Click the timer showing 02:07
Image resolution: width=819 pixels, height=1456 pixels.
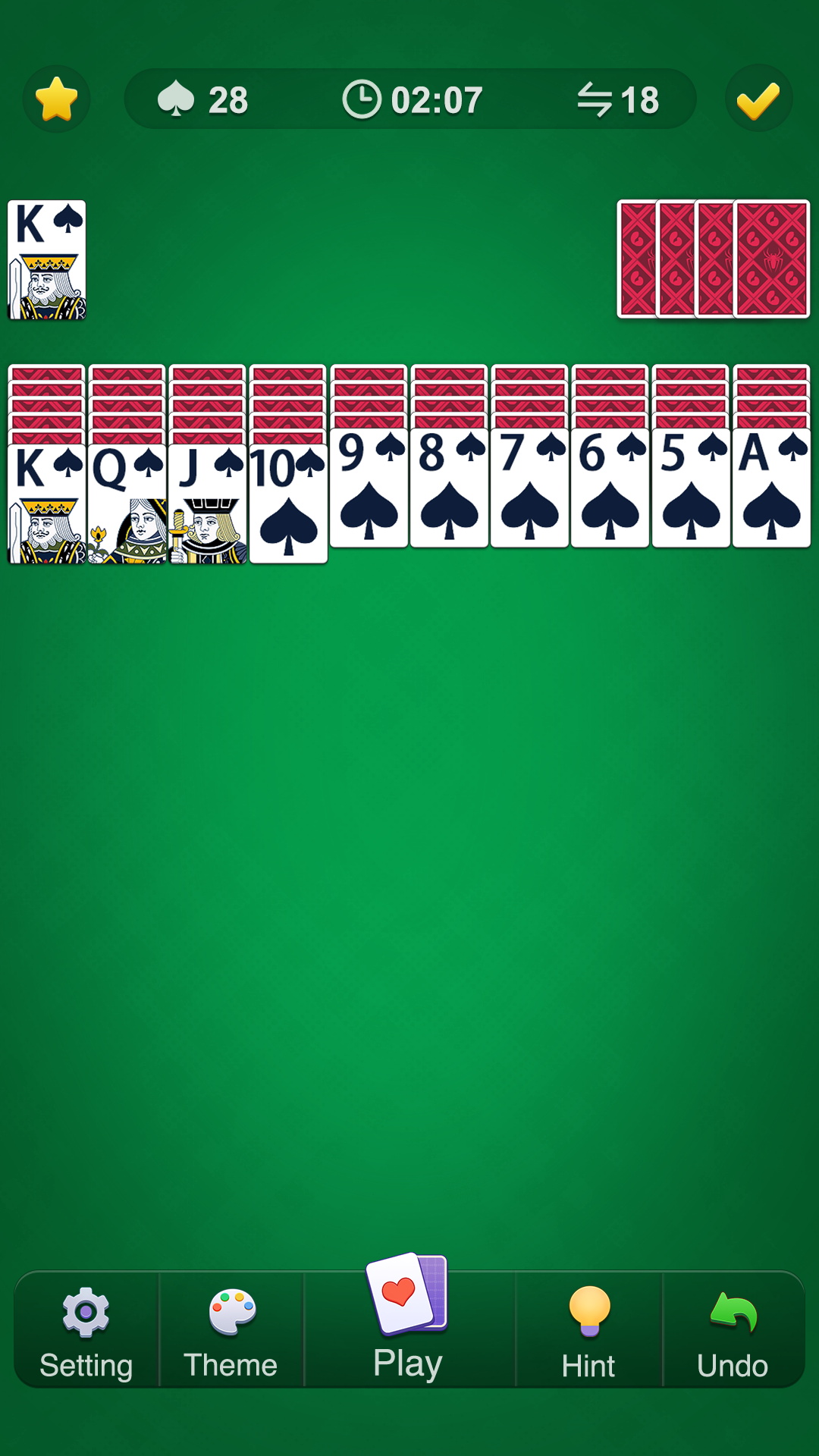coord(436,97)
